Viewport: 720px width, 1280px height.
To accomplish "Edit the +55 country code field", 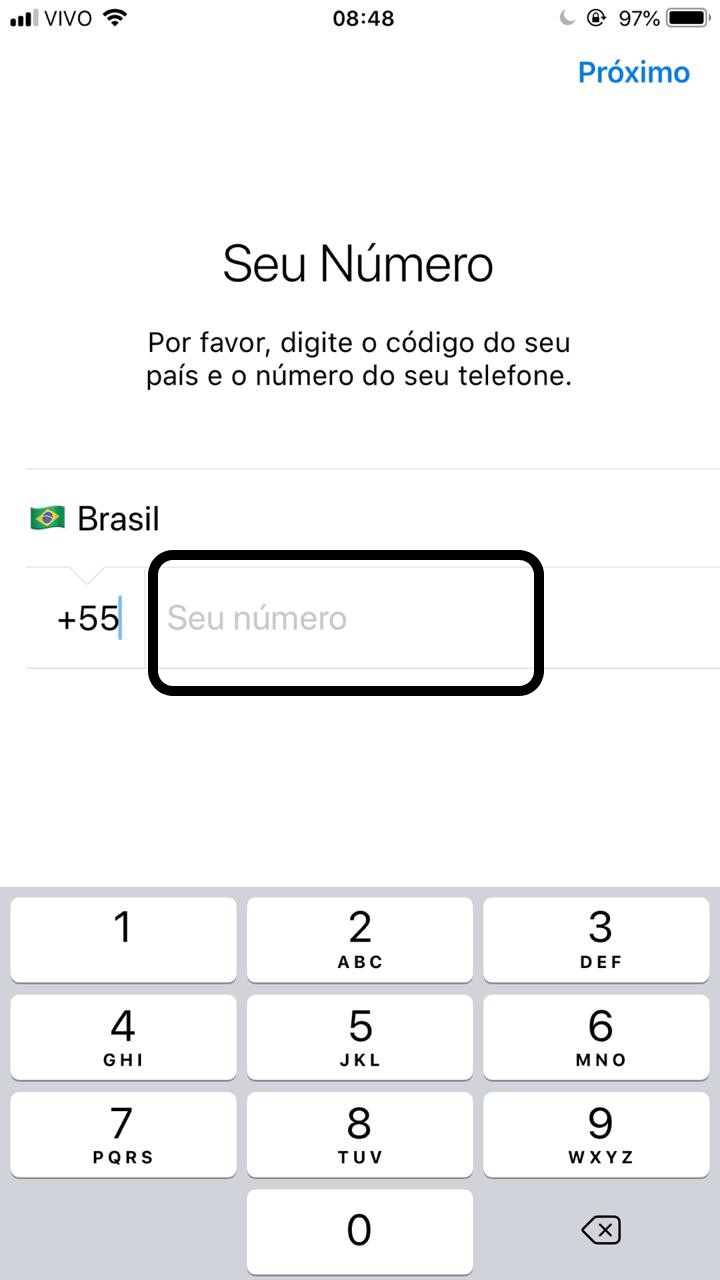I will 88,618.
